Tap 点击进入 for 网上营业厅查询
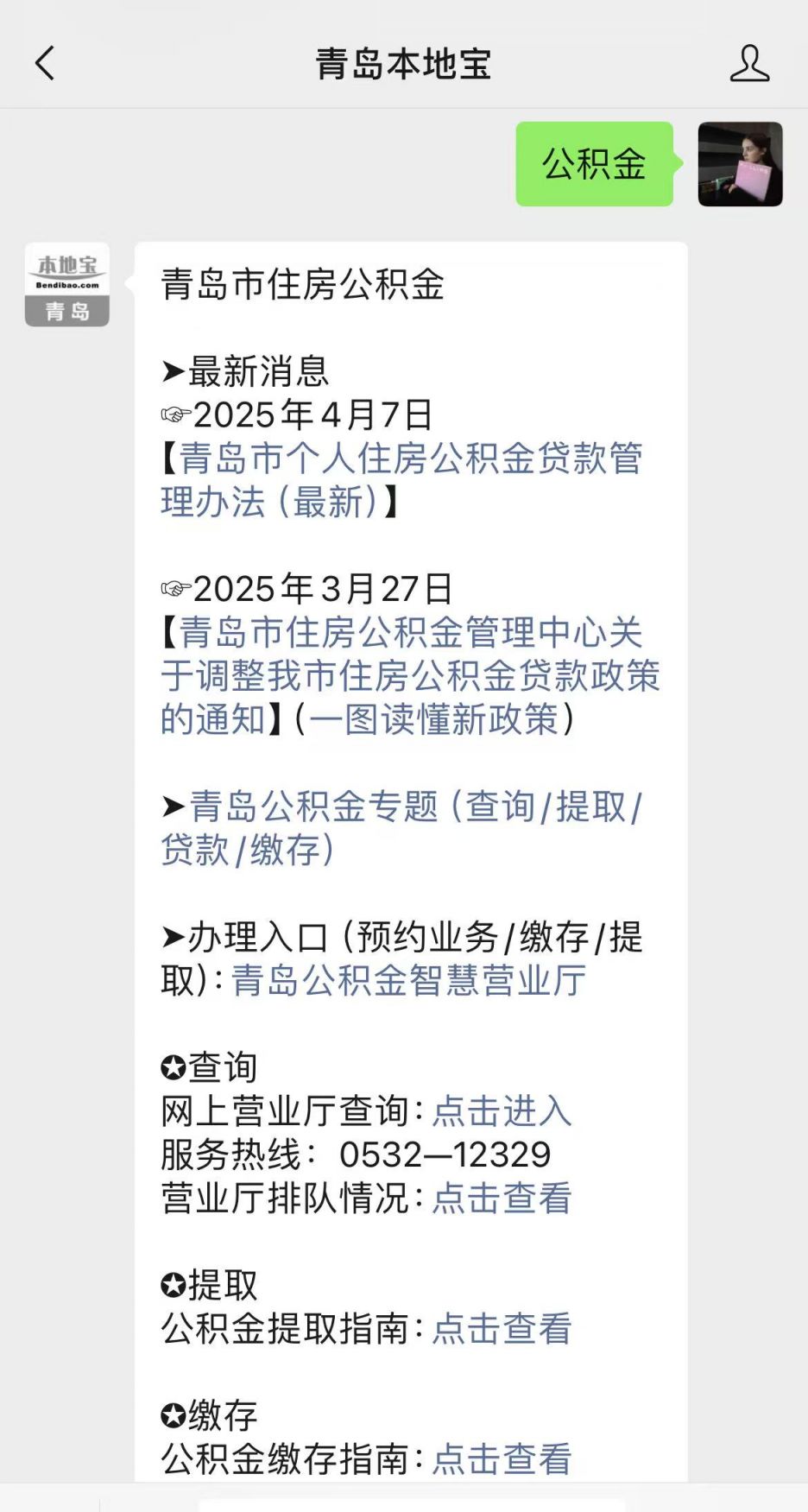The width and height of the screenshot is (808, 1512). coord(502,1111)
